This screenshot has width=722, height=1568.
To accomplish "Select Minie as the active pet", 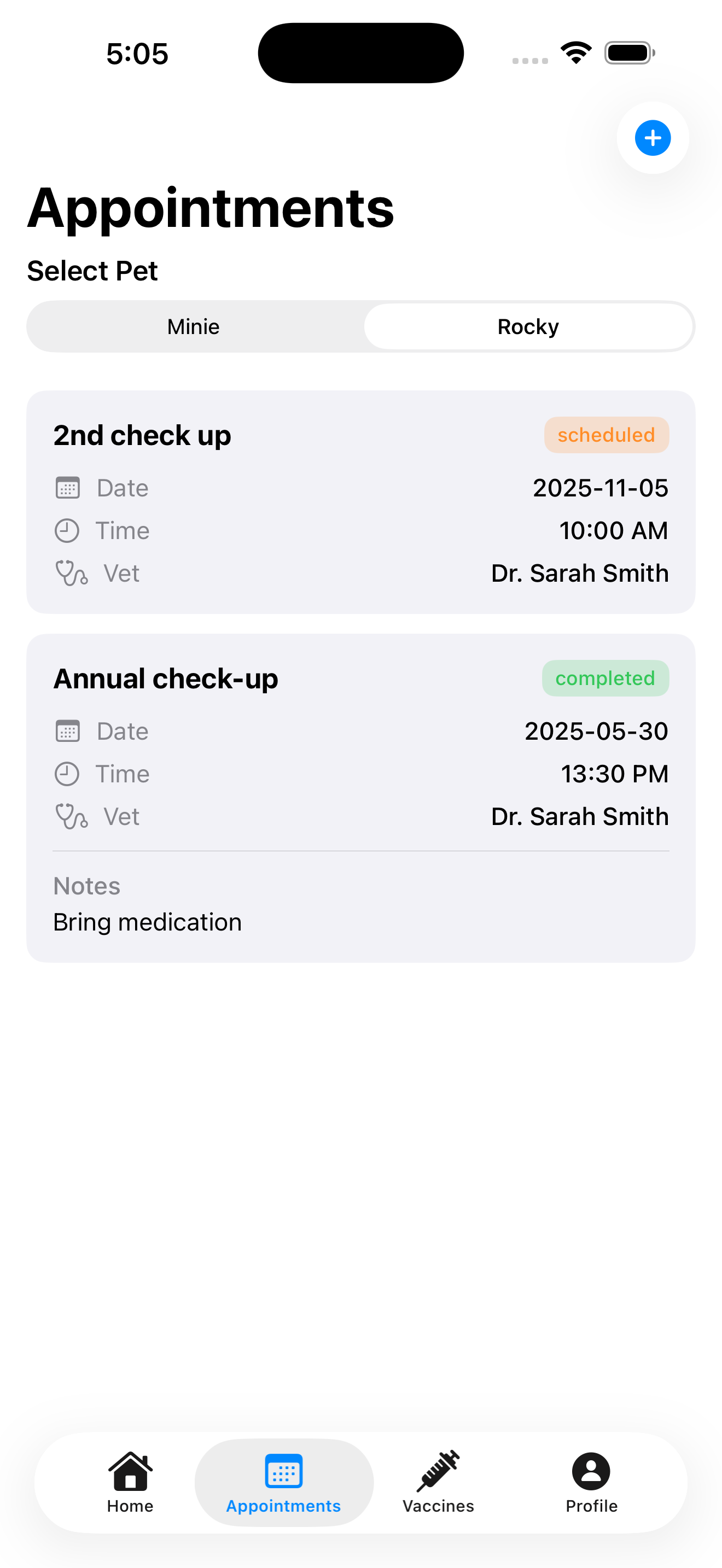I will pos(193,326).
